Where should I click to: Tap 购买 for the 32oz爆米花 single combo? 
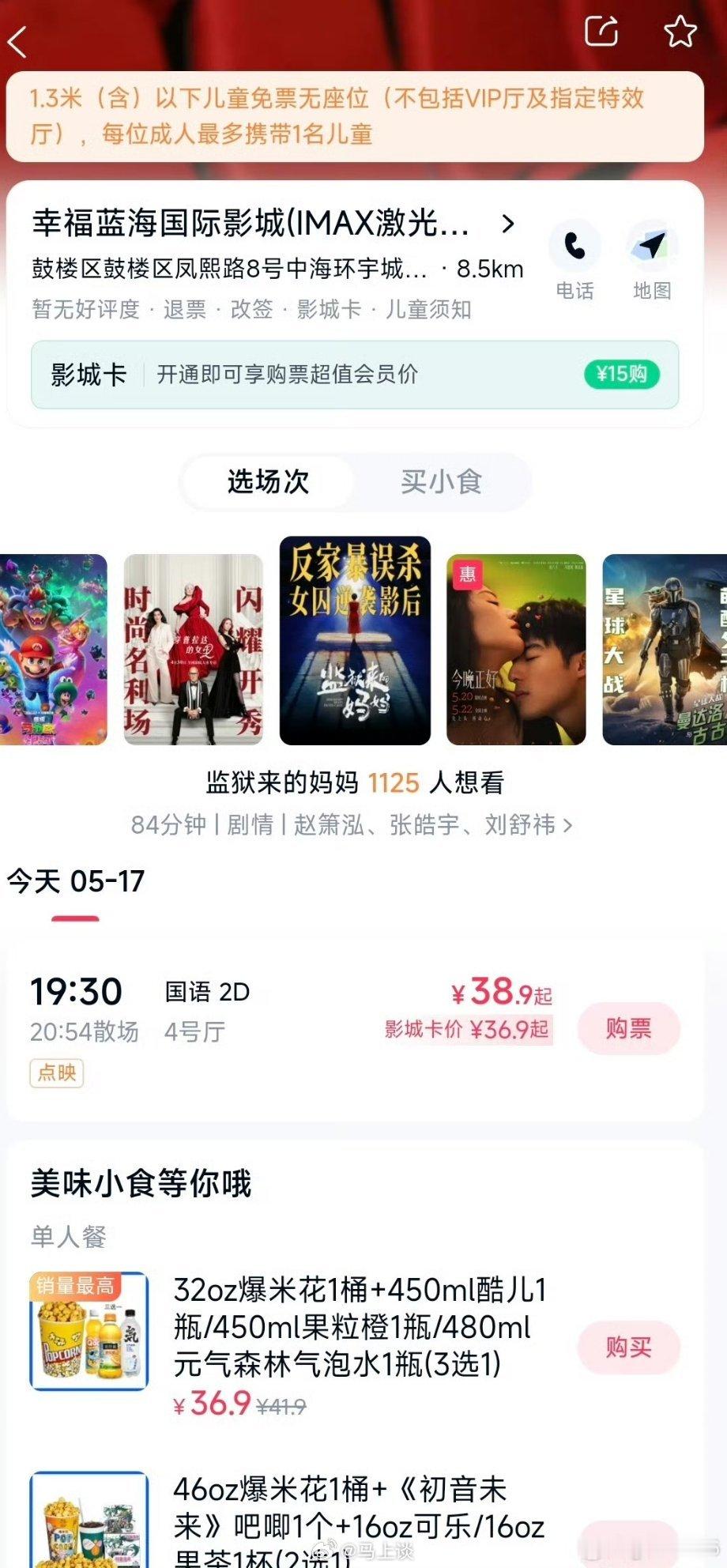click(628, 1347)
